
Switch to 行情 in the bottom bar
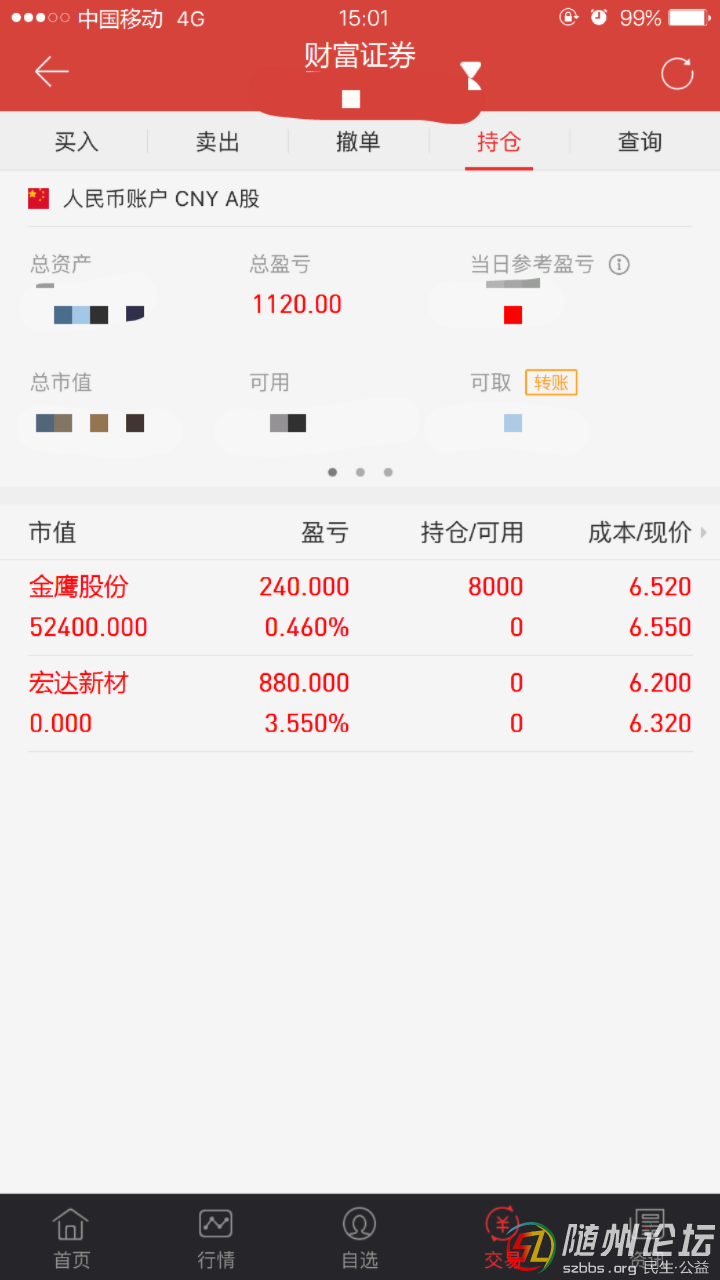215,1237
